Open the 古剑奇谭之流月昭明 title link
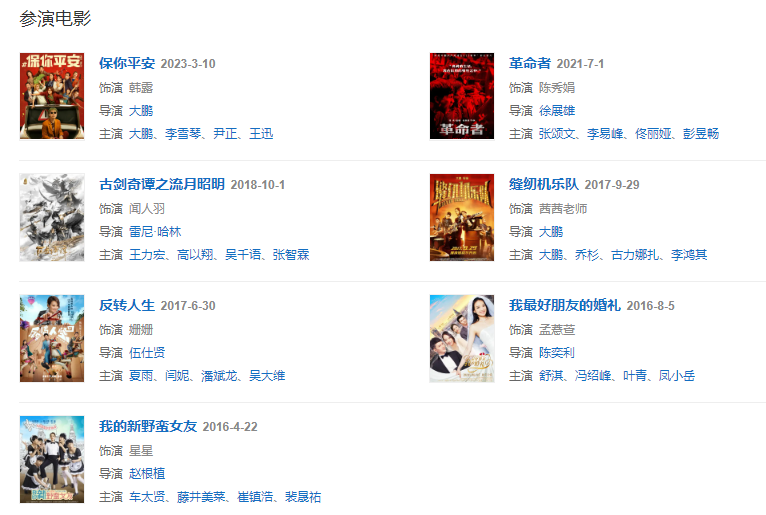This screenshot has height=515, width=766. 162,185
